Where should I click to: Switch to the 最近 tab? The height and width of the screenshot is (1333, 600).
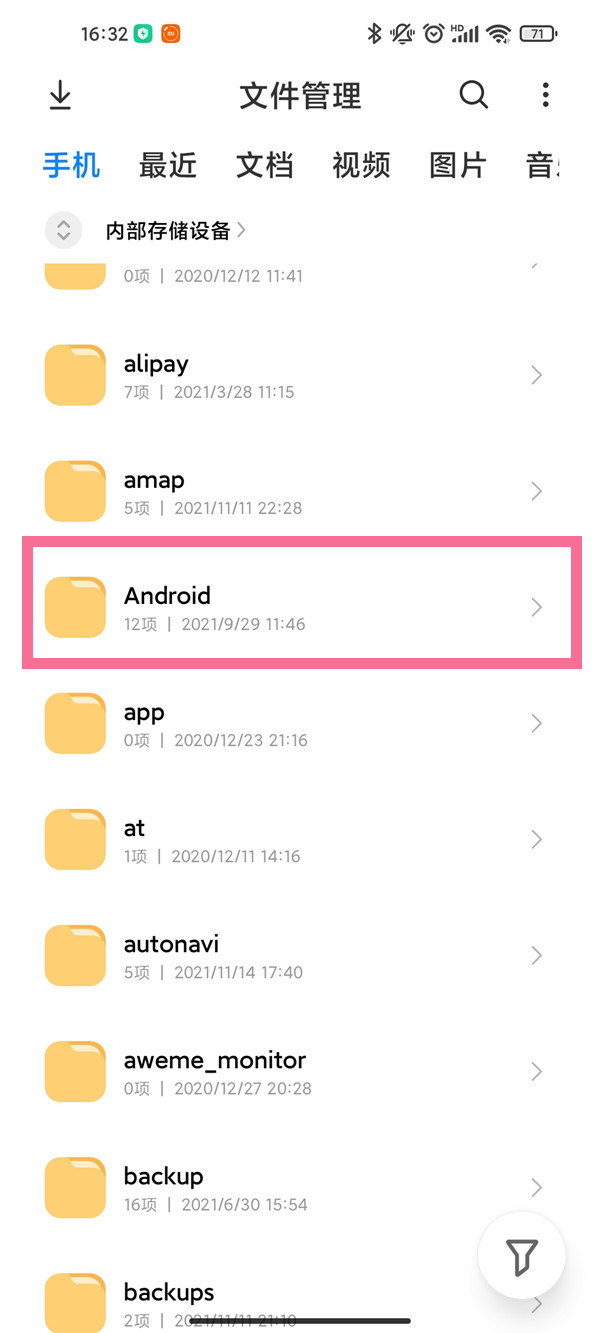point(168,165)
